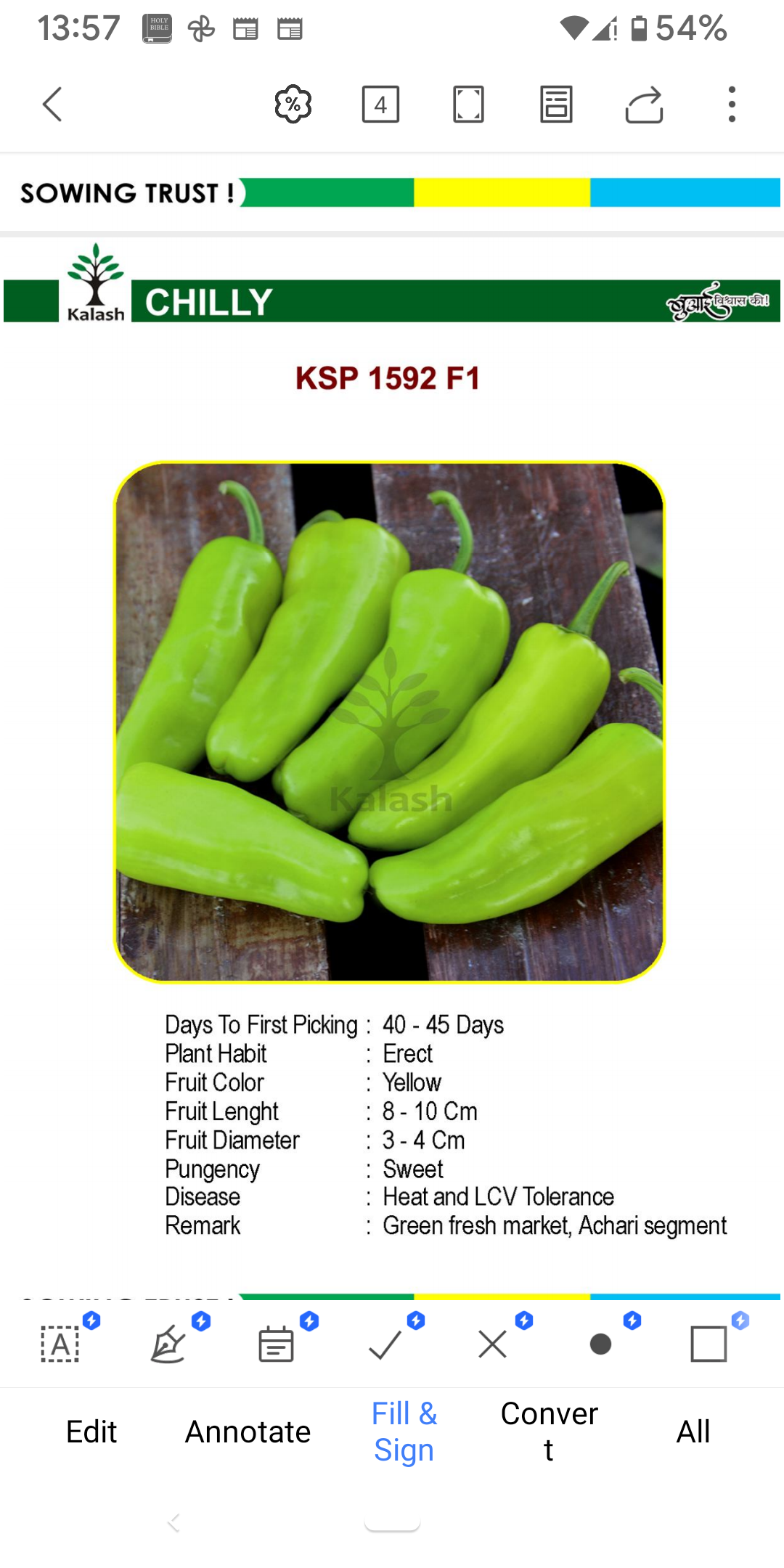Select the pen signature tool
The height and width of the screenshot is (1568, 784).
tap(168, 1344)
